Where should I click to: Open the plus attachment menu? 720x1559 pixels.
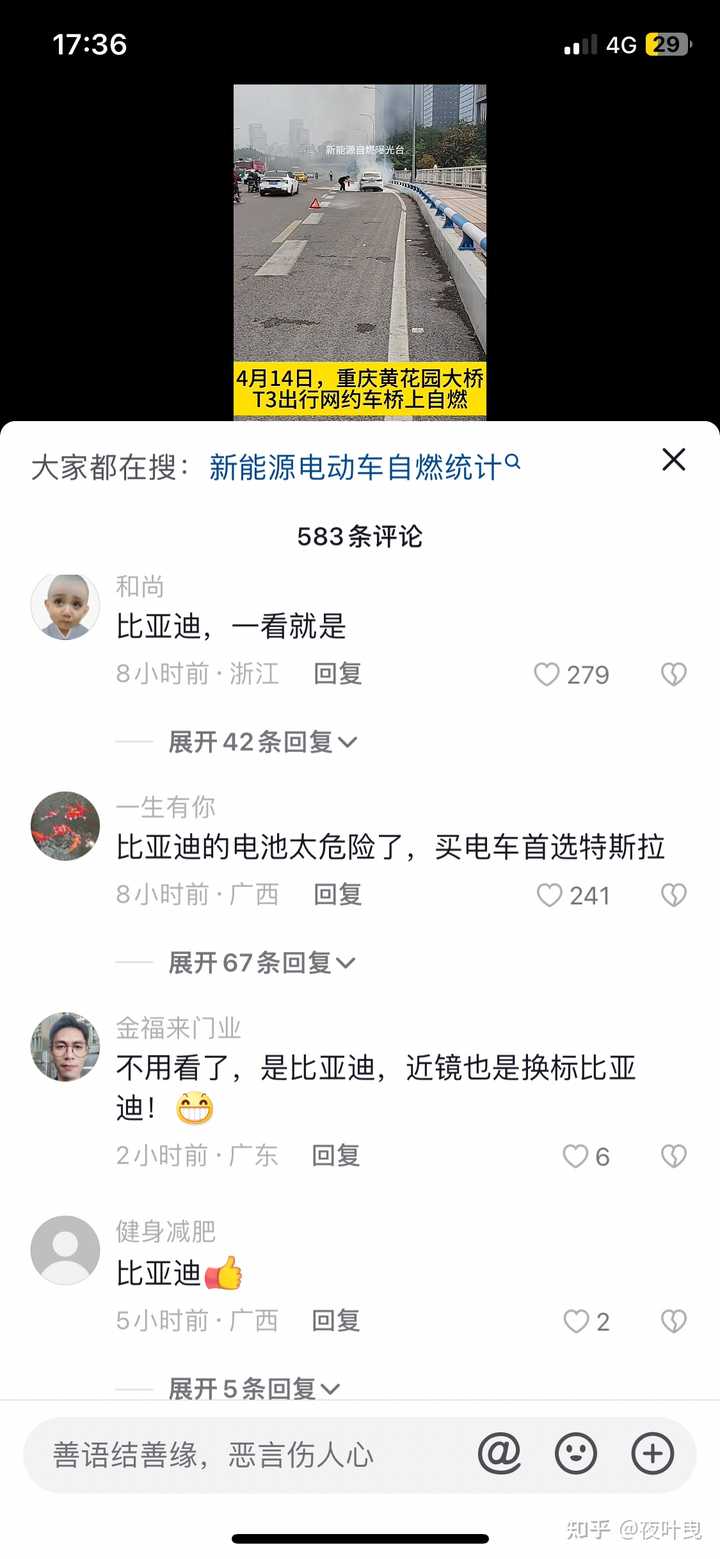[x=653, y=1454]
